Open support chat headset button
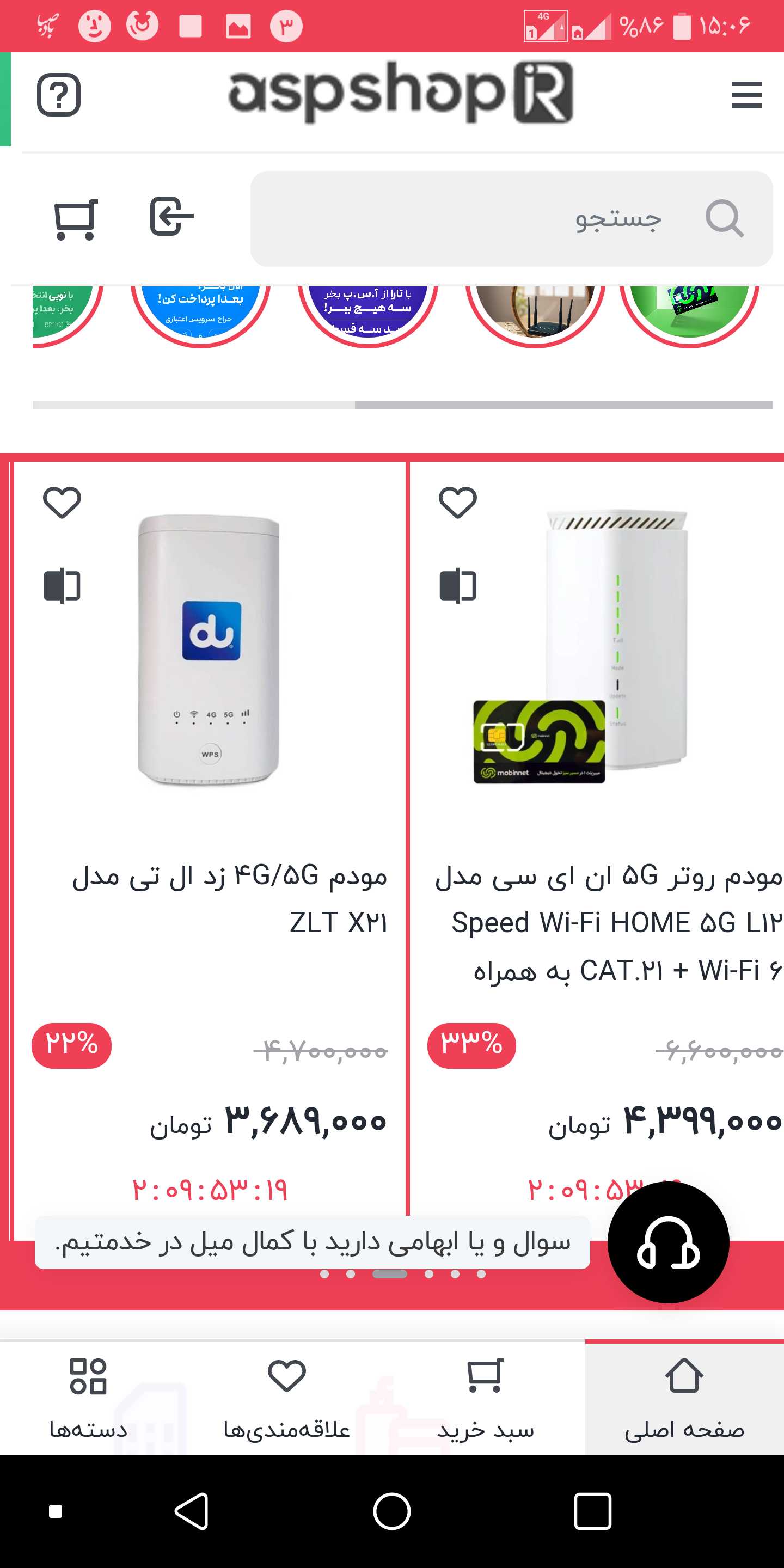Screen dimensions: 784x1568 [667, 1242]
